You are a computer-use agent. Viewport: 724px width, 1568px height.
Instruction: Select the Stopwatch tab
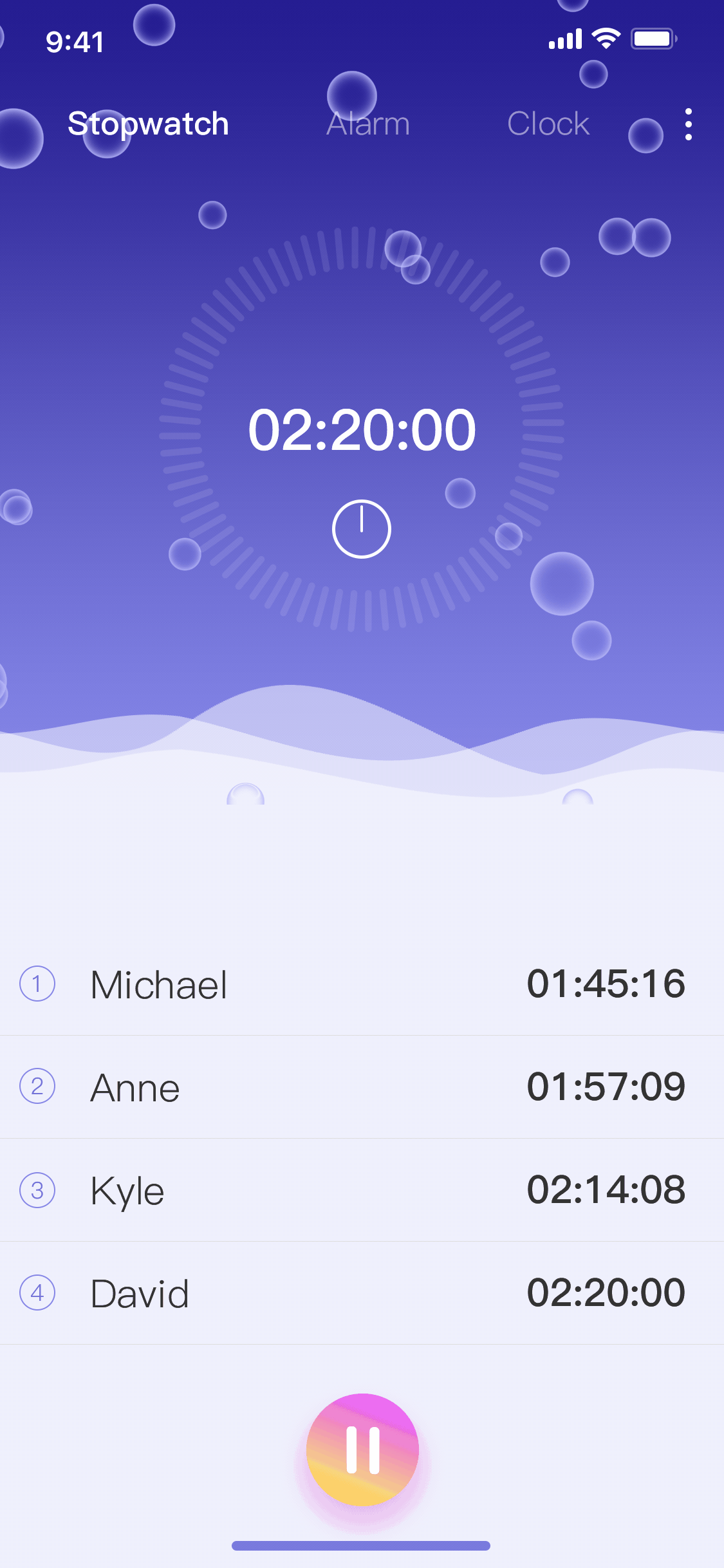[x=148, y=124]
